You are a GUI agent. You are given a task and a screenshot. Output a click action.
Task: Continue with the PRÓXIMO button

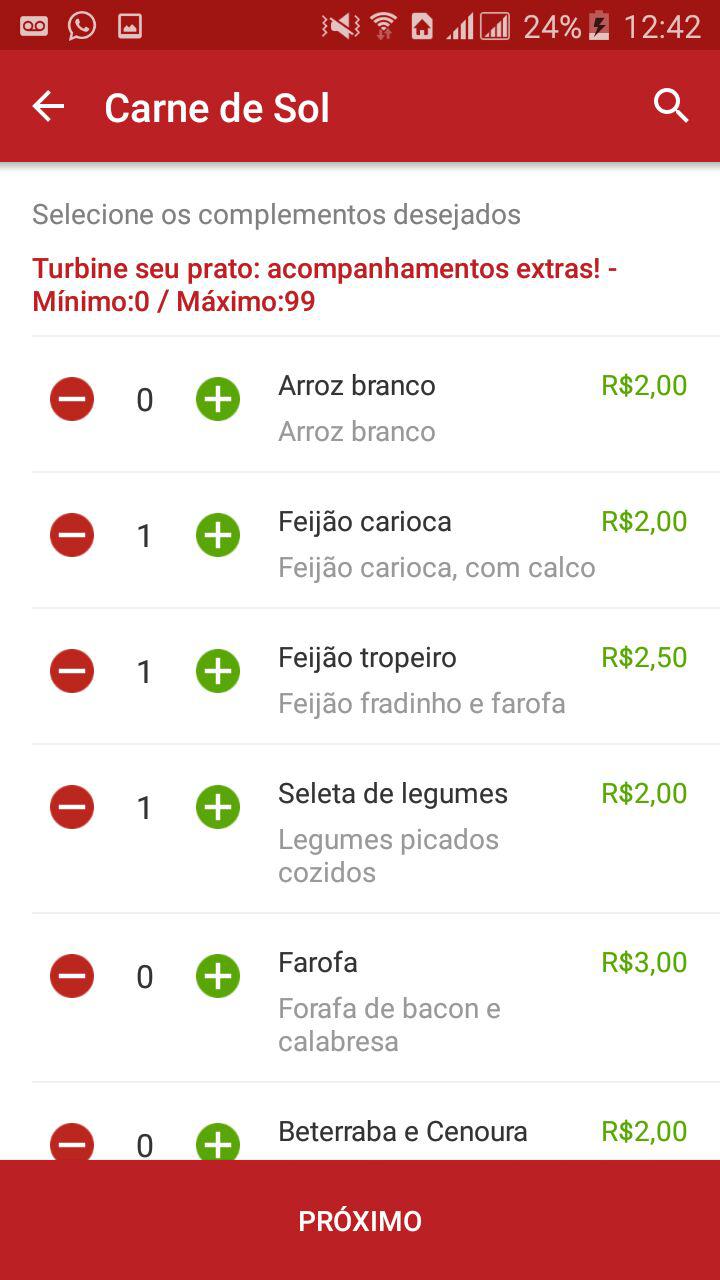click(360, 1221)
